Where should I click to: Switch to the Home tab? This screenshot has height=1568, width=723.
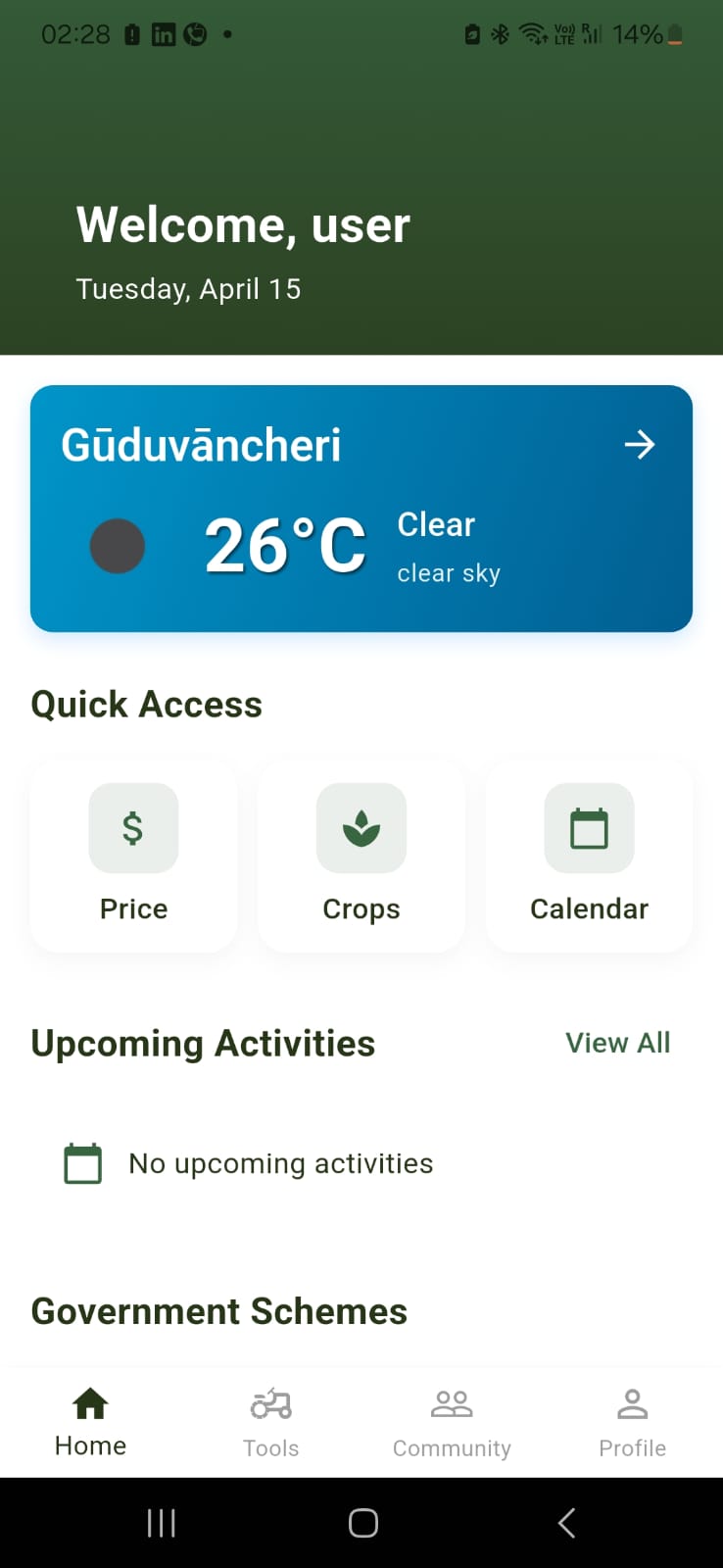click(90, 1422)
